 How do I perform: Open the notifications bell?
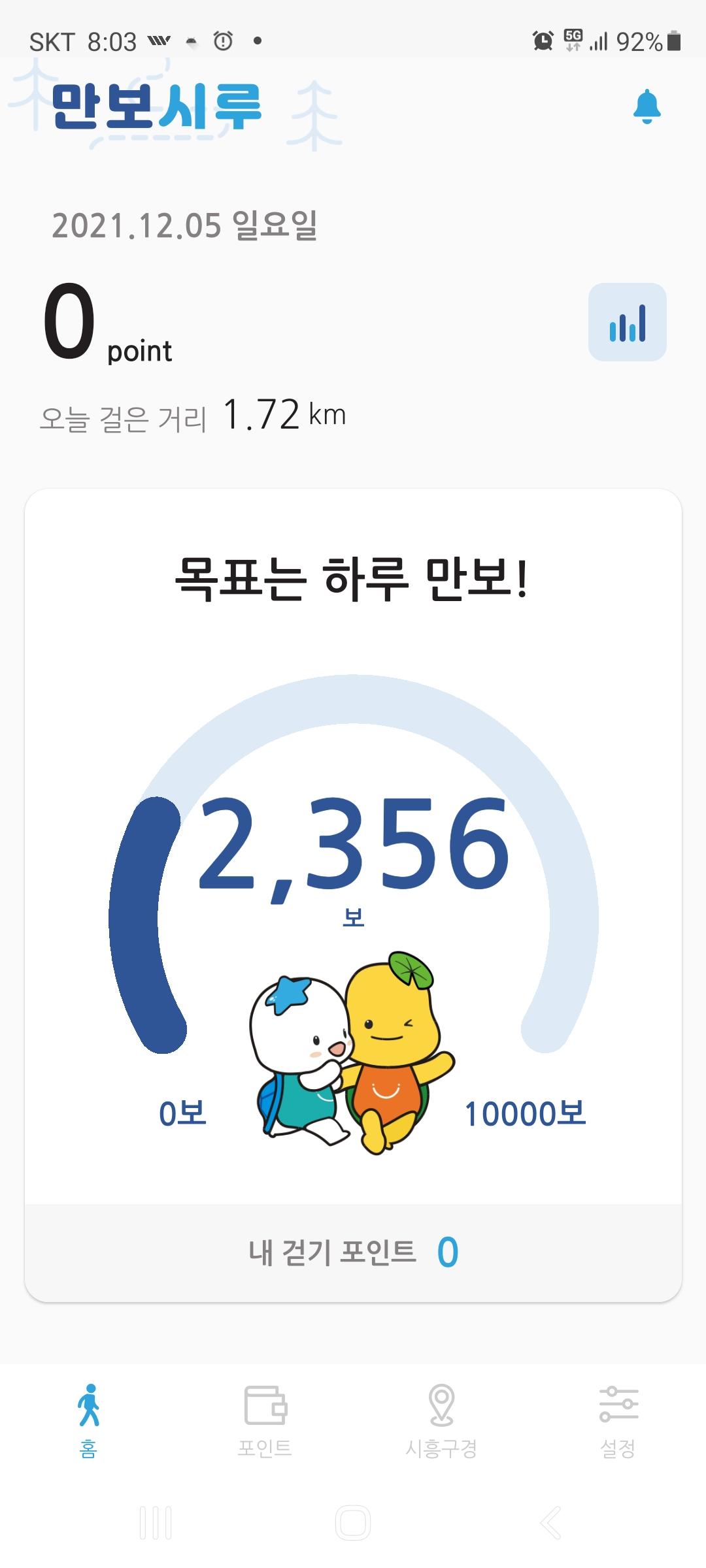click(647, 106)
